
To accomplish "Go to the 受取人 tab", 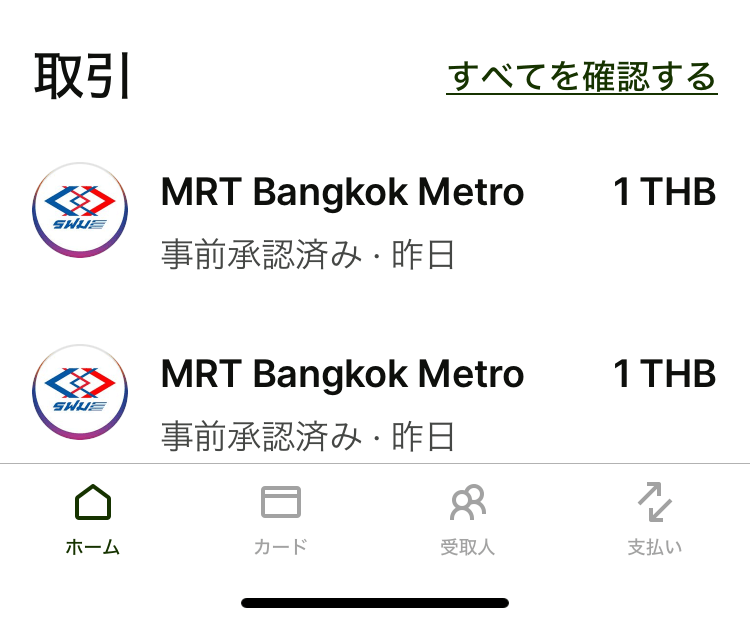I will 467,518.
